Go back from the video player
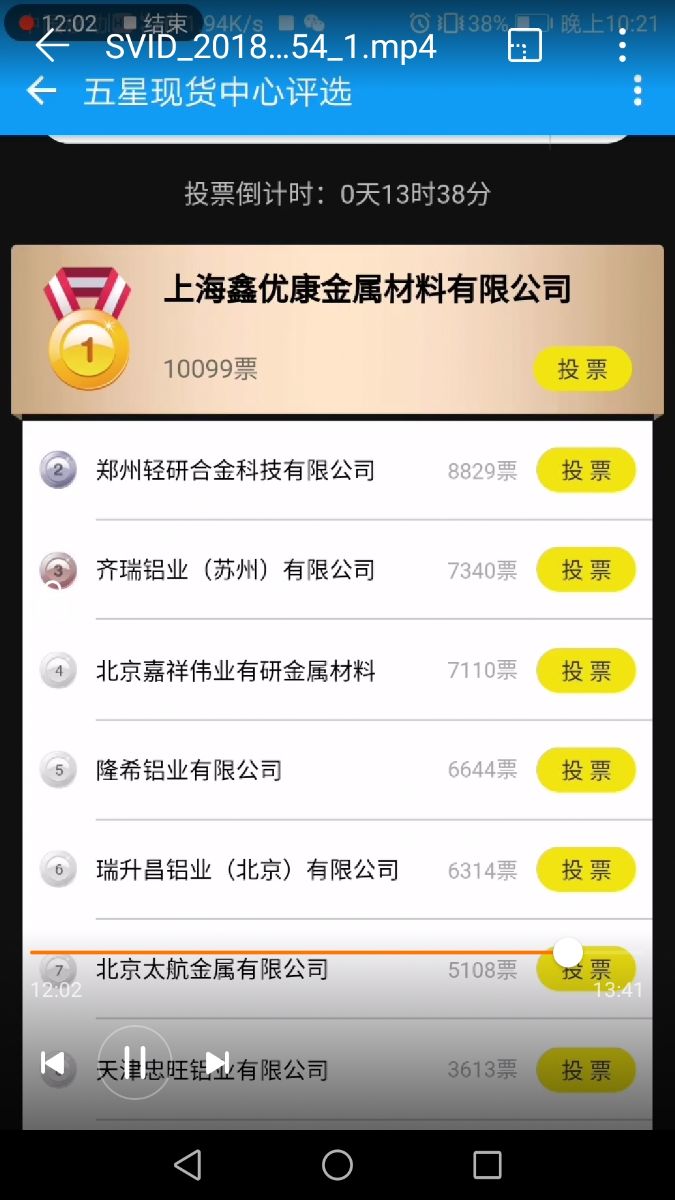The width and height of the screenshot is (675, 1200). coord(52,46)
